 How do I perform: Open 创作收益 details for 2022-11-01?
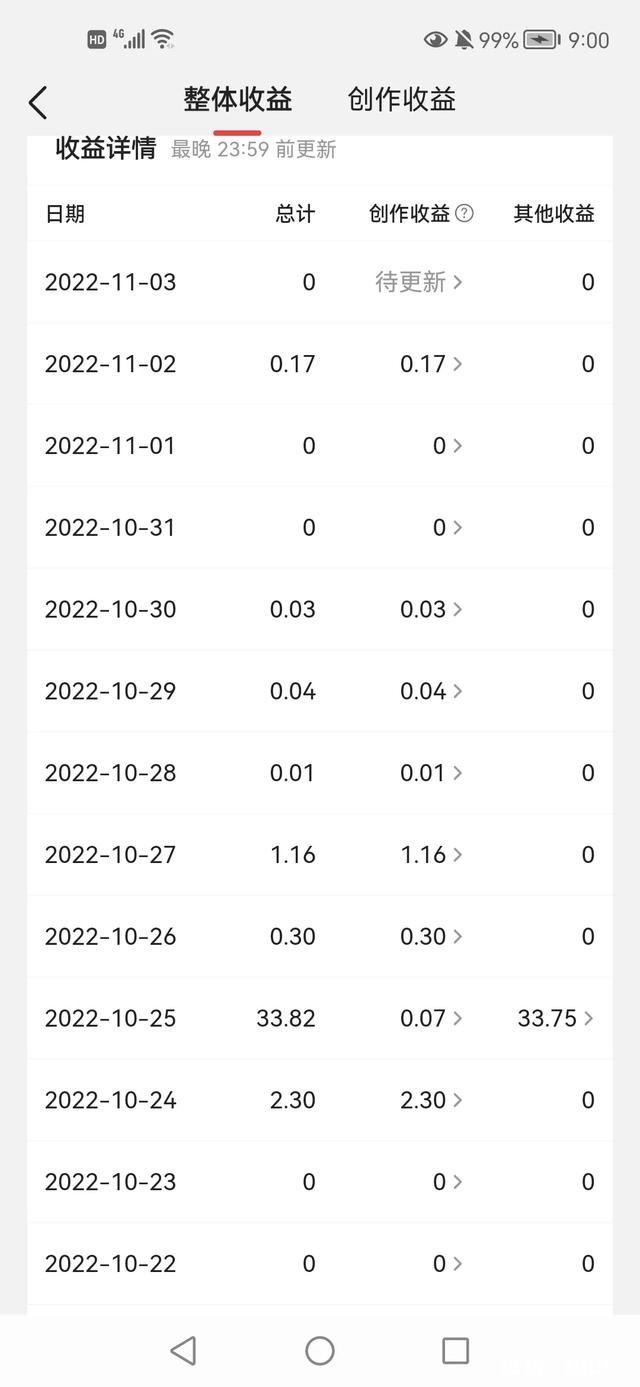click(x=446, y=446)
